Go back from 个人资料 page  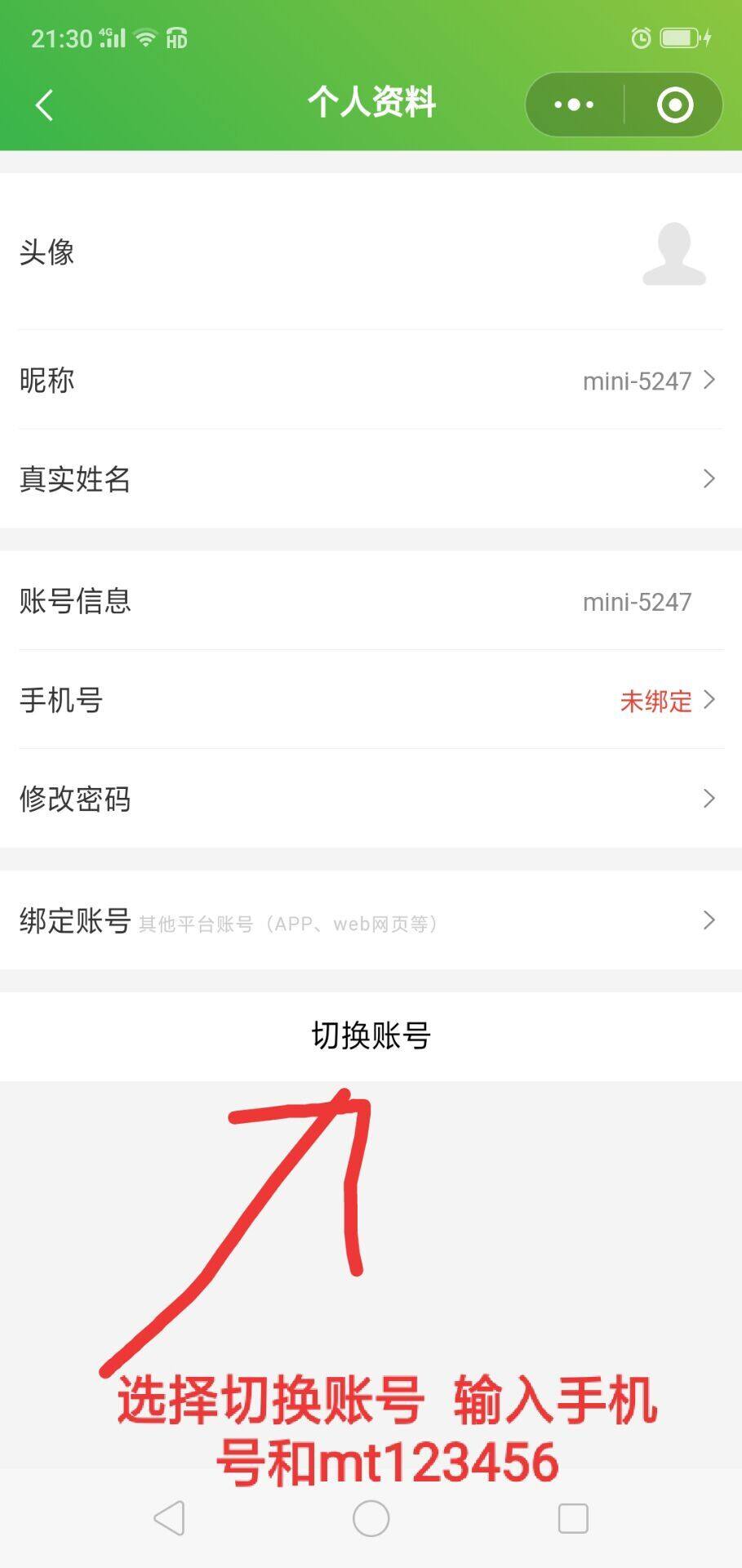[x=45, y=105]
